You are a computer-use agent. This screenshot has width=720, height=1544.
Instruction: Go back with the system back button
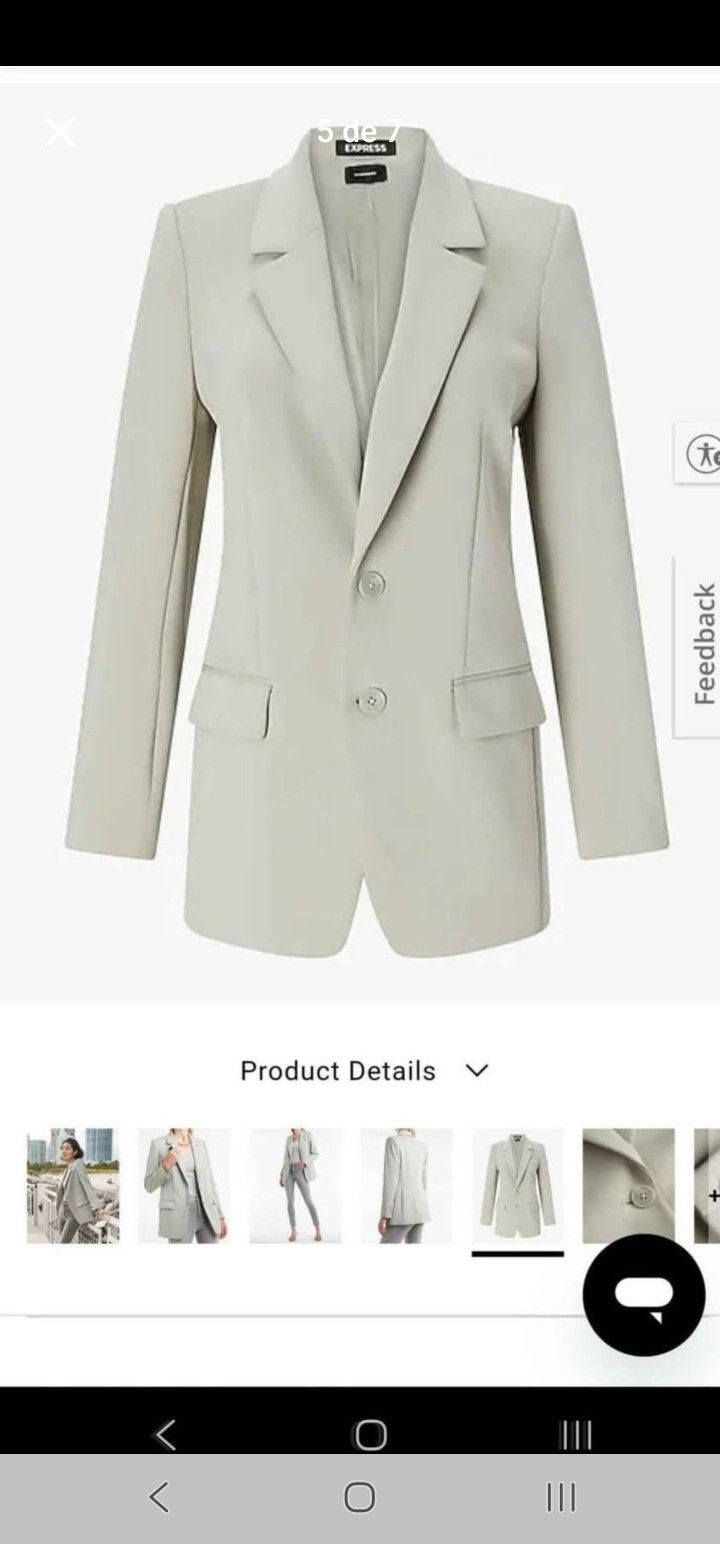[x=158, y=1496]
